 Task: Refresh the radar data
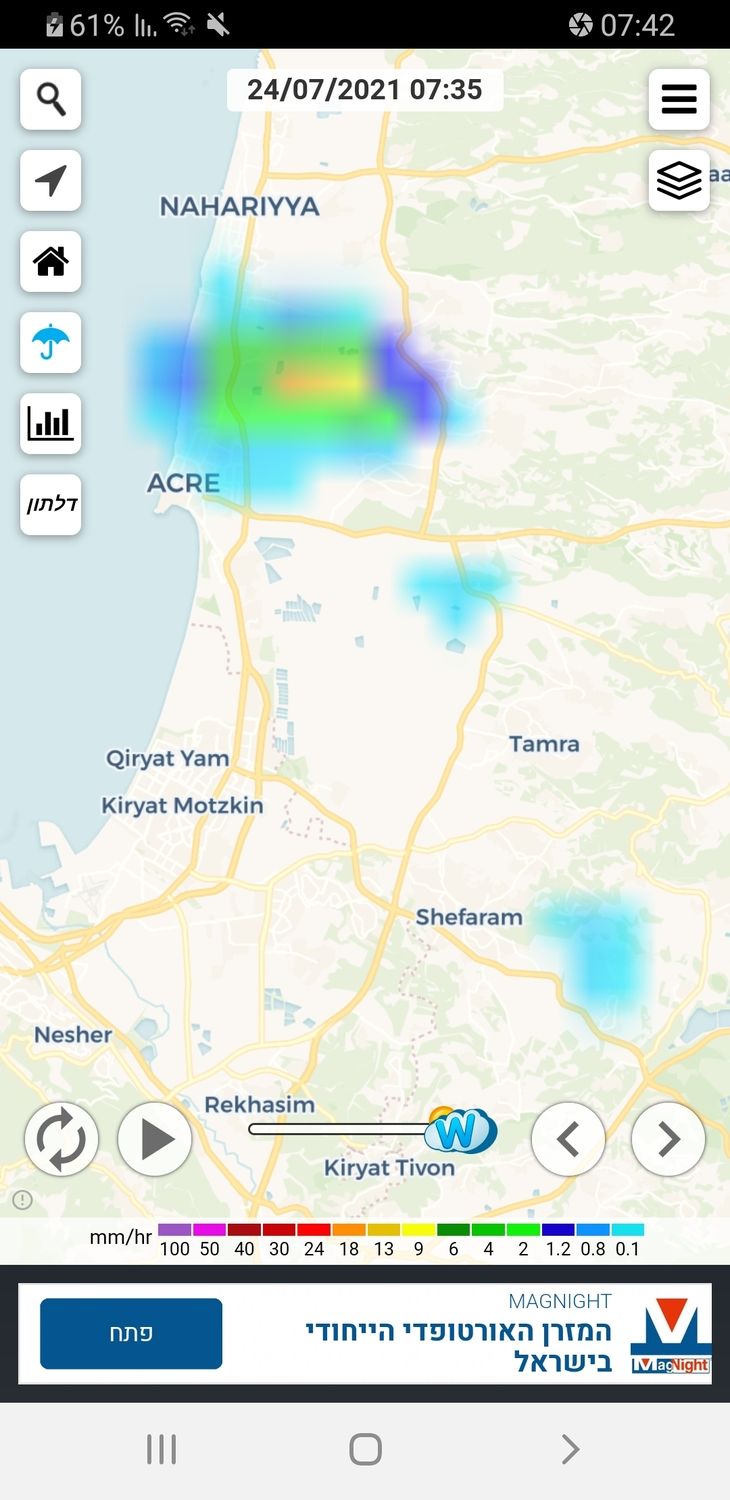click(62, 1139)
